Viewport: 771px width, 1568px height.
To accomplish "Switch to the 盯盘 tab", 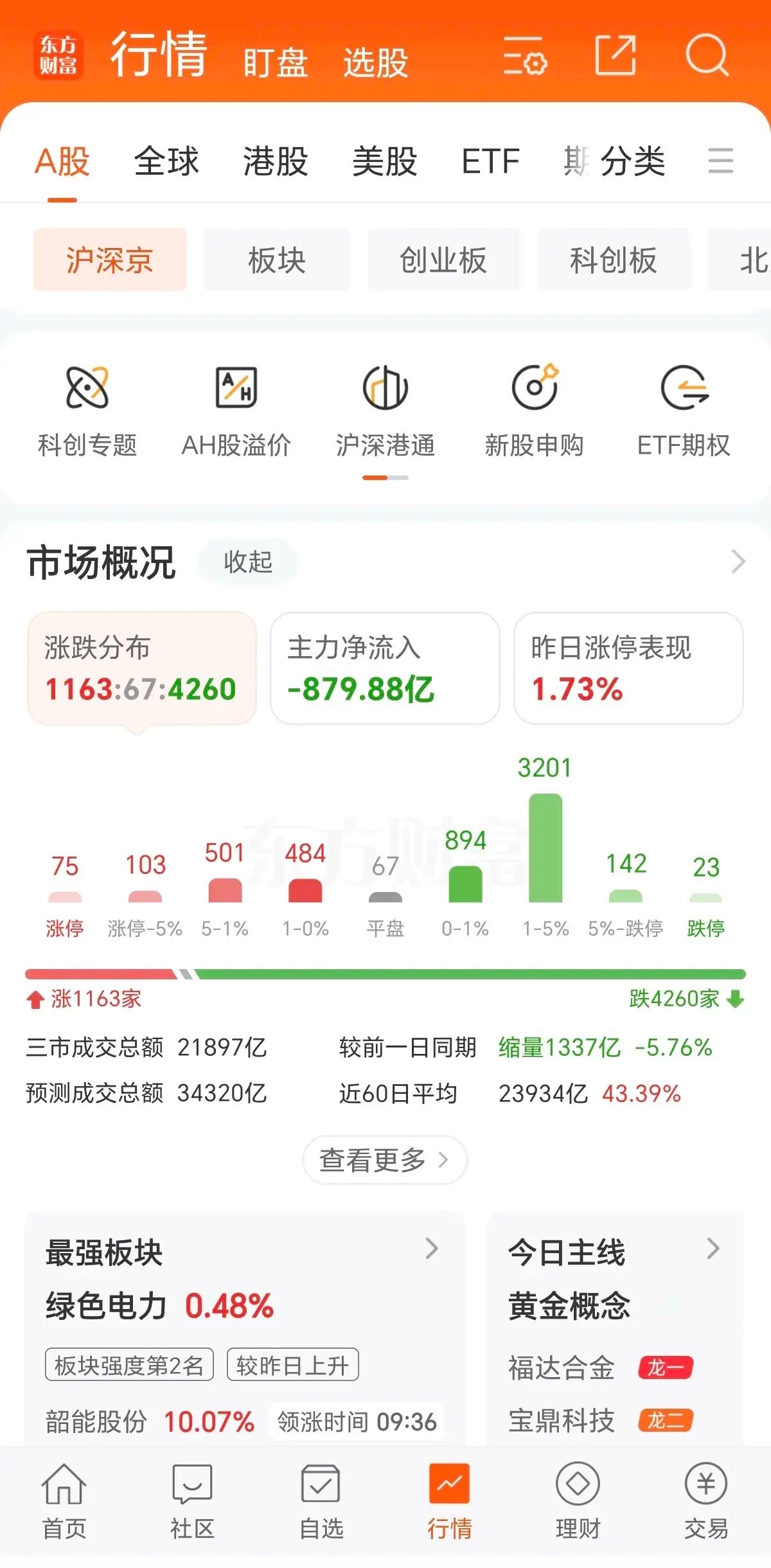I will pyautogui.click(x=276, y=62).
